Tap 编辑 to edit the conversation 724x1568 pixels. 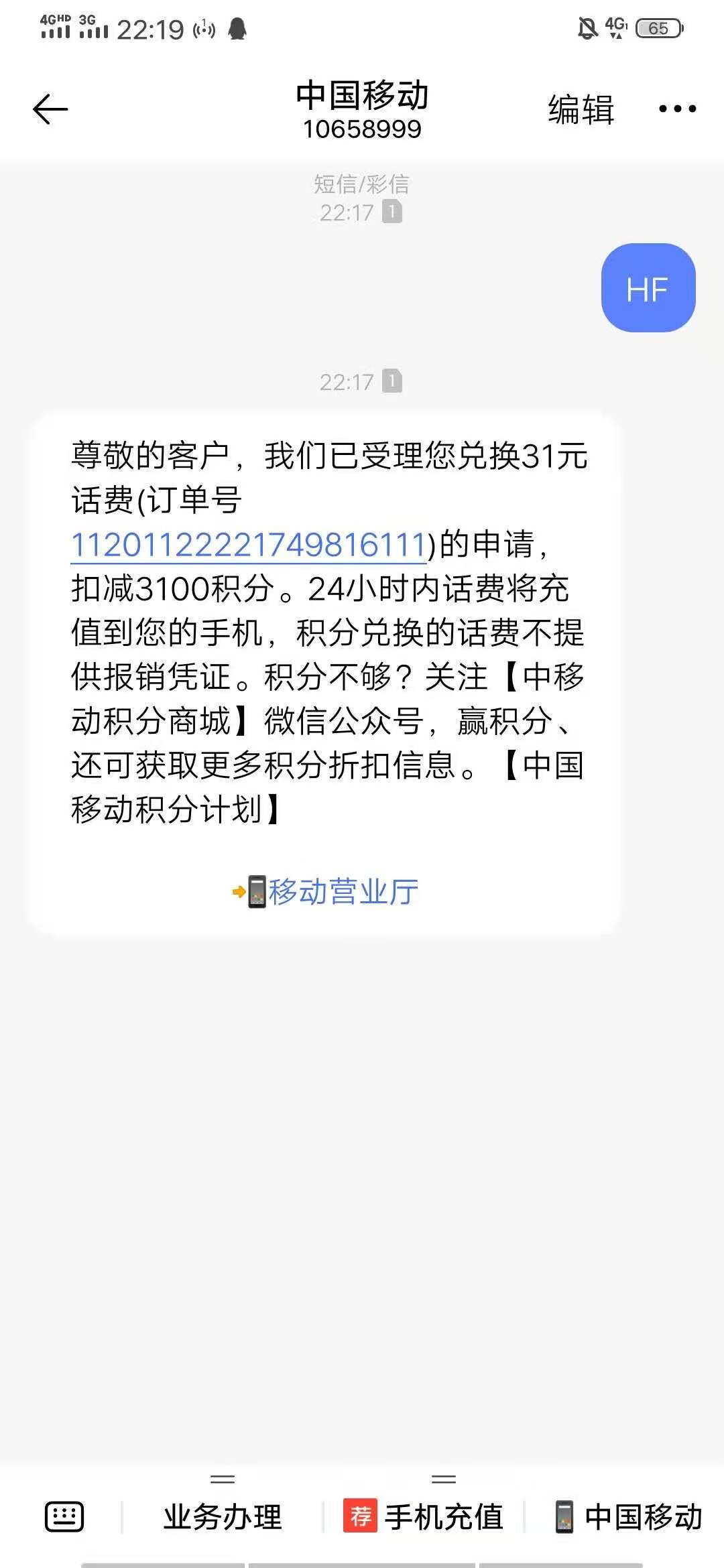click(x=581, y=109)
